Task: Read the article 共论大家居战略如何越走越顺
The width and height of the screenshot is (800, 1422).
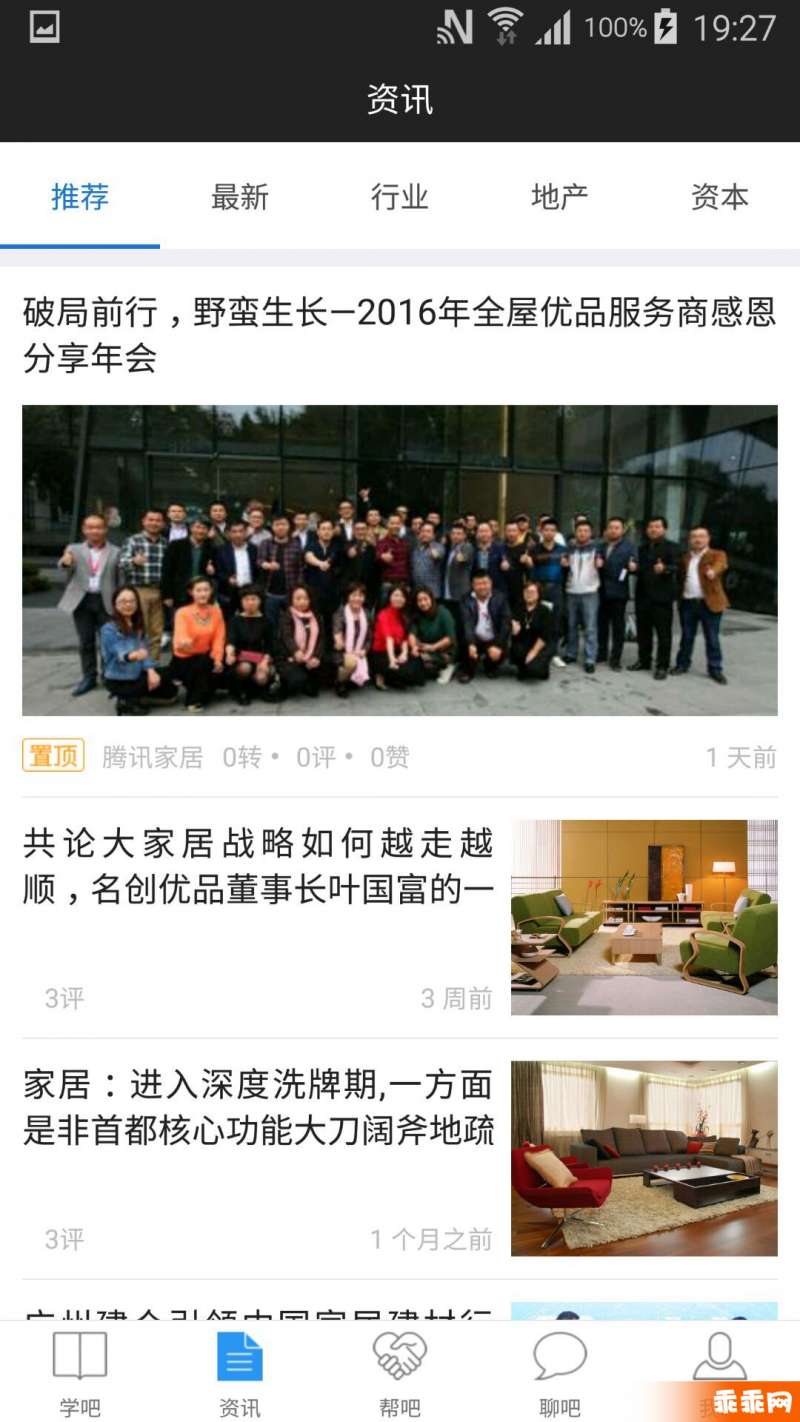Action: pyautogui.click(x=258, y=866)
